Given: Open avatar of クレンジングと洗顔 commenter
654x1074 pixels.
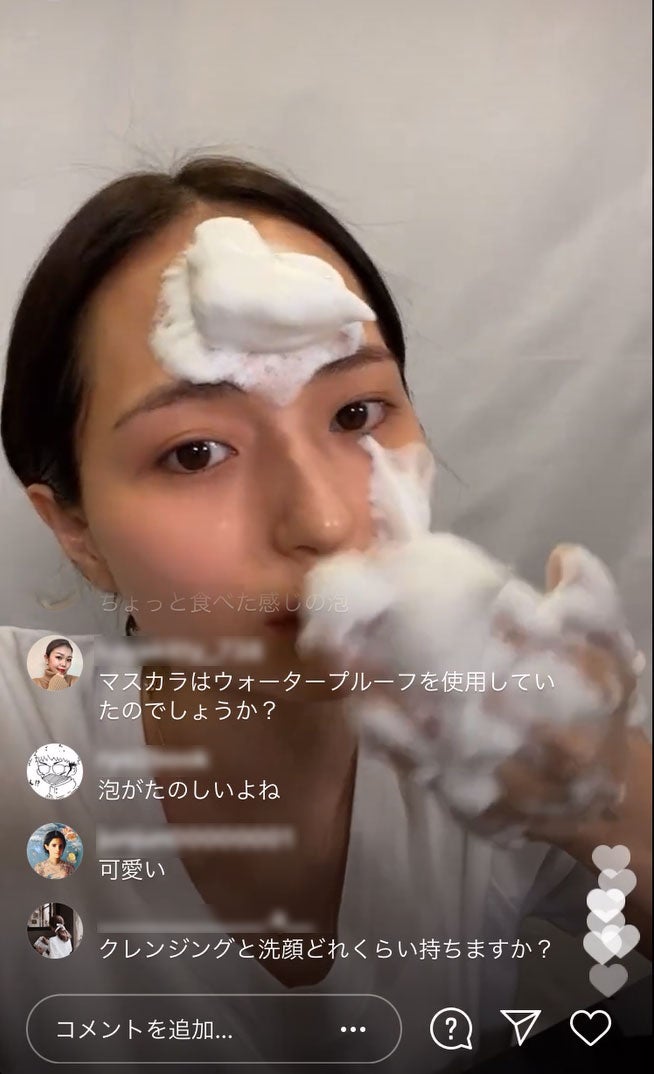Looking at the screenshot, I should coord(54,930).
